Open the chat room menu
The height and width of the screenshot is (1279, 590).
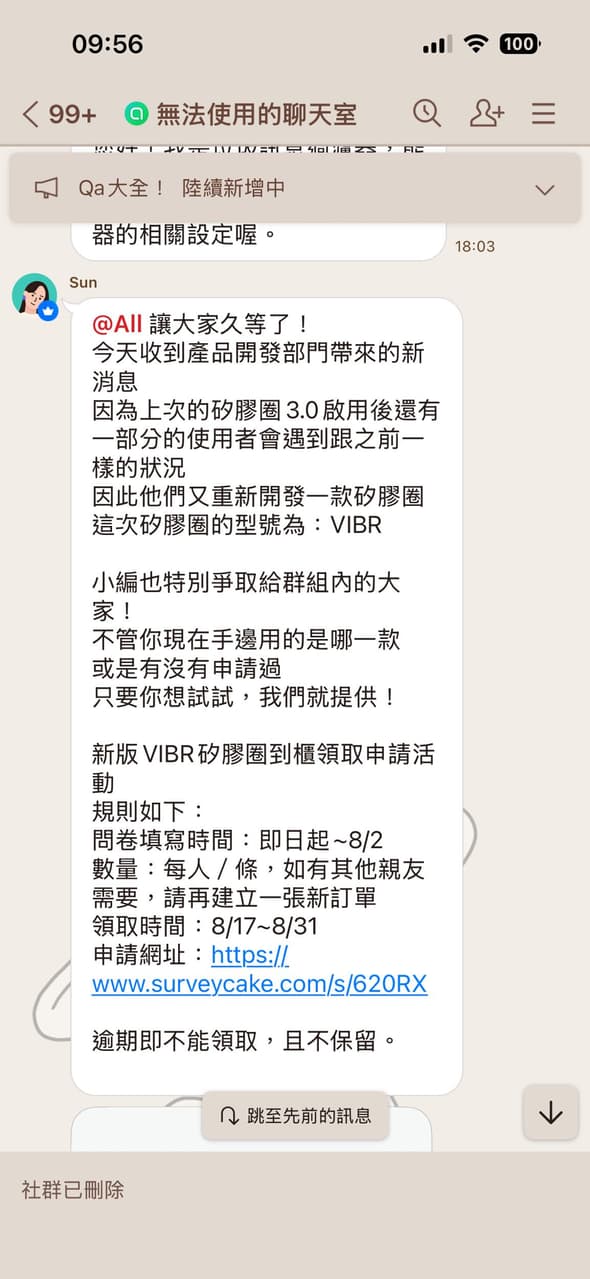(543, 113)
